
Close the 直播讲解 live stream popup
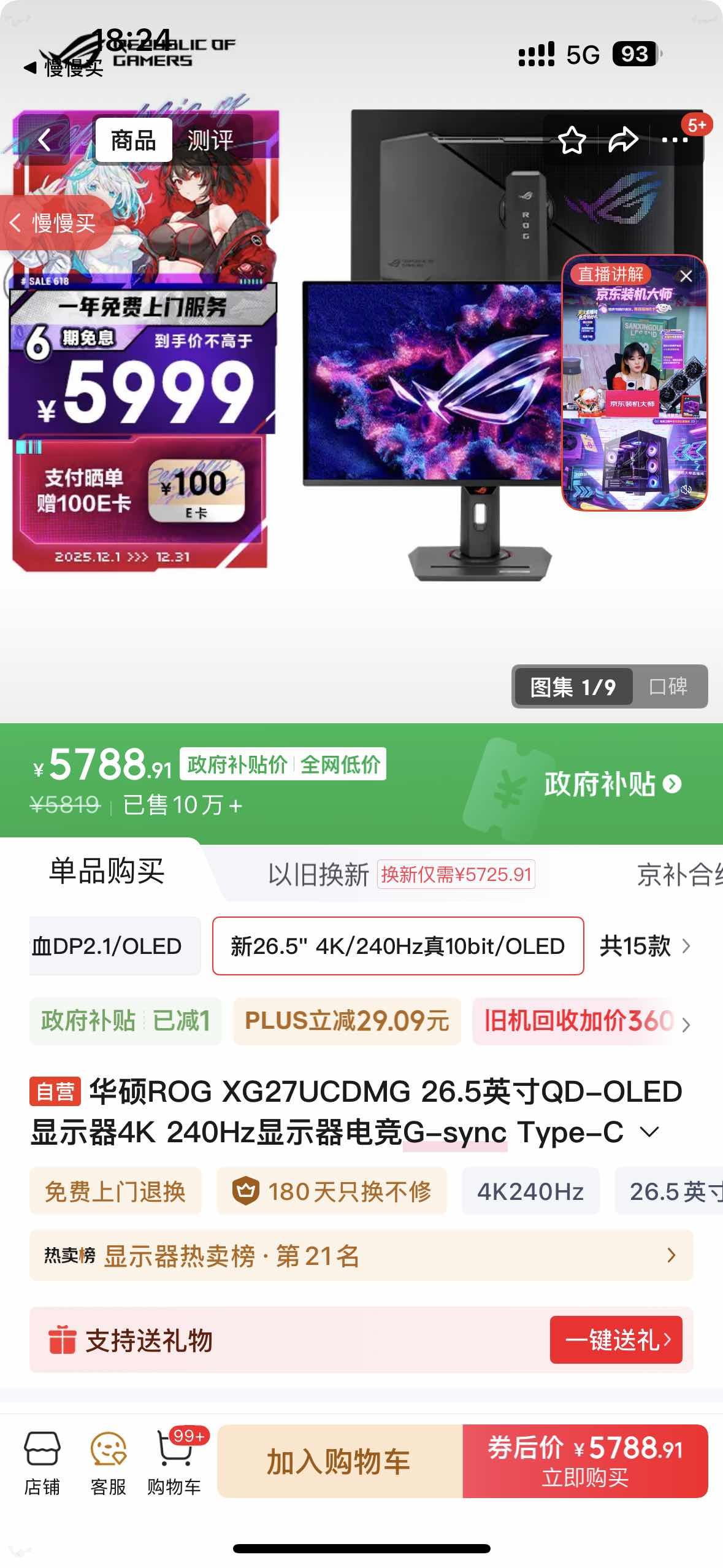coord(685,277)
